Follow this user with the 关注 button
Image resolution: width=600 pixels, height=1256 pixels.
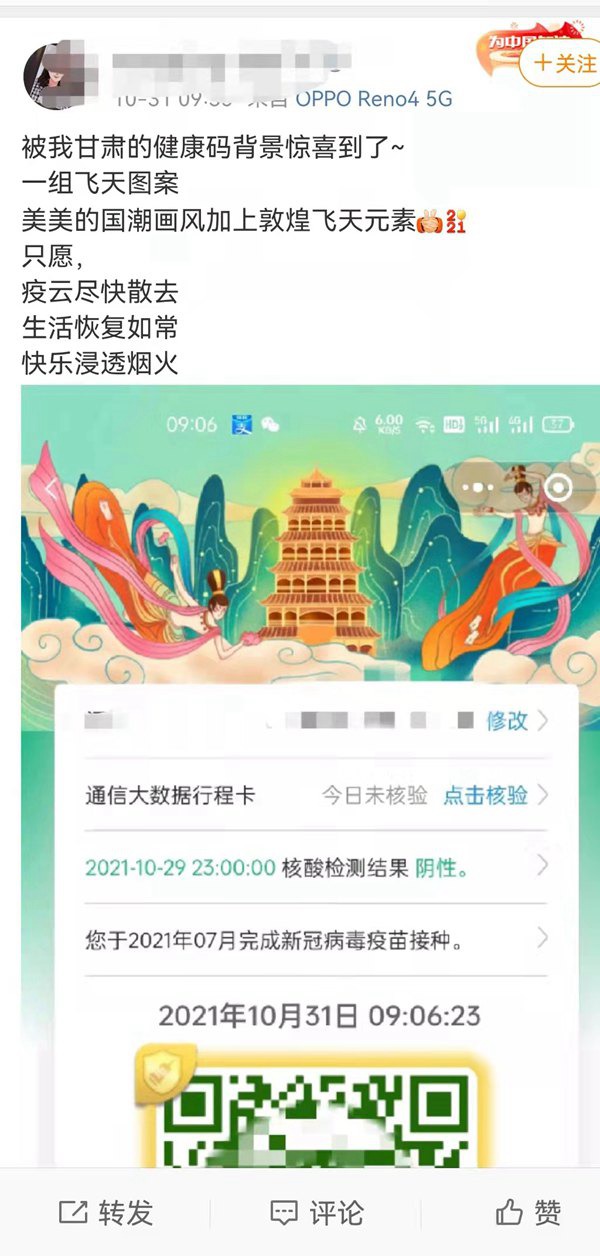pos(564,64)
